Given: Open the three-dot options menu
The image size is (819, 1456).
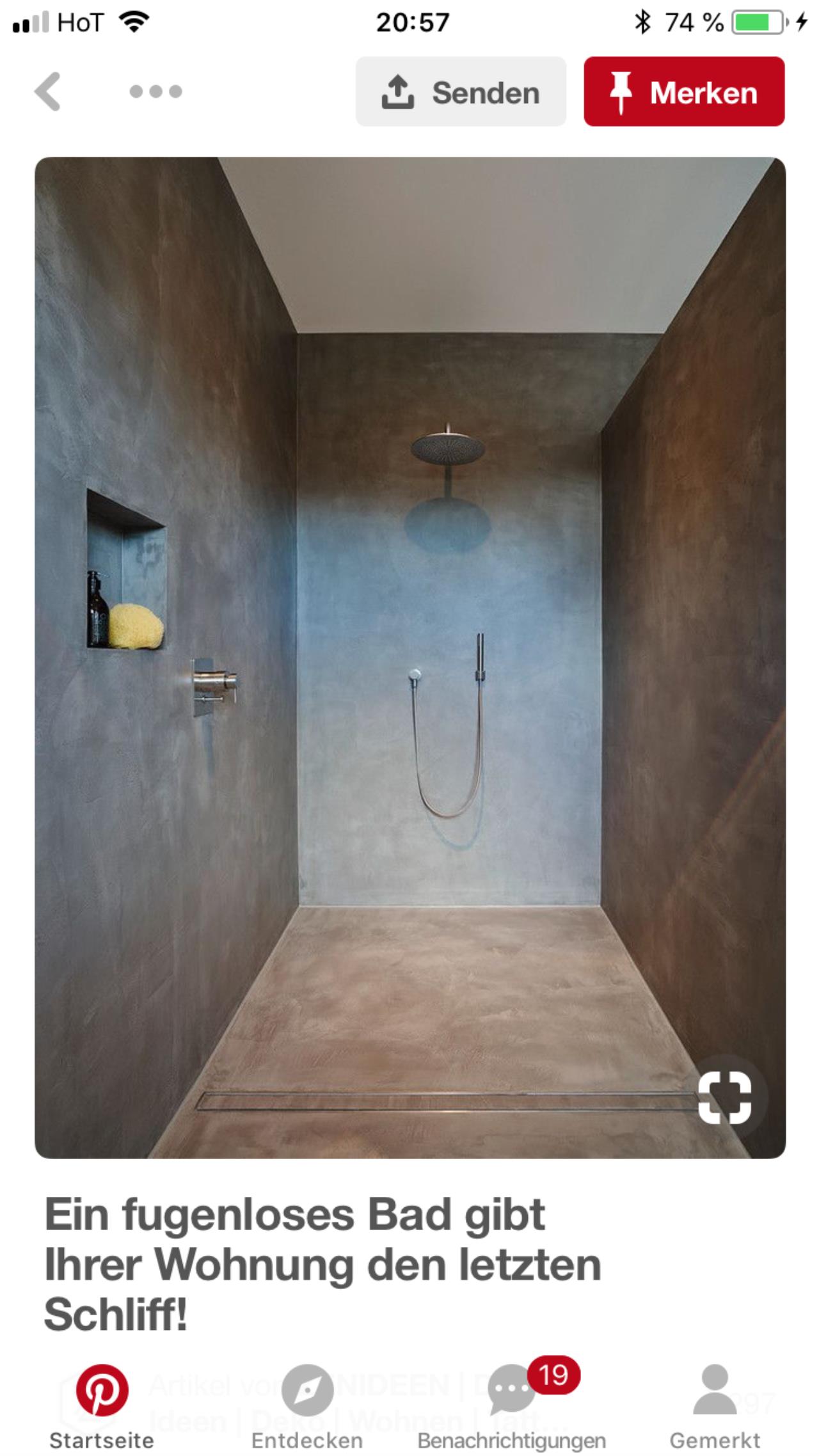Looking at the screenshot, I should pyautogui.click(x=155, y=91).
